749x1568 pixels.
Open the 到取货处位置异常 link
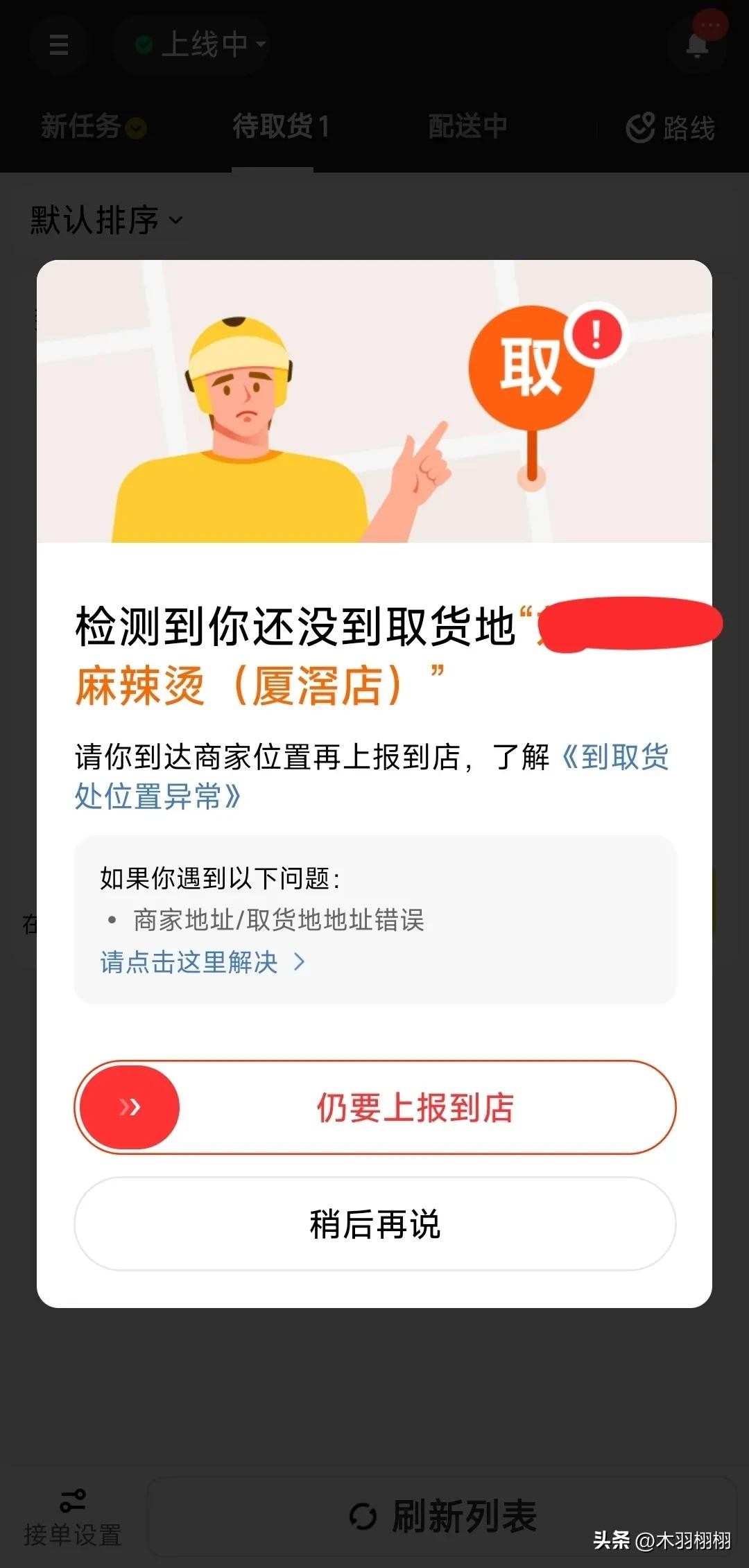coord(158,796)
